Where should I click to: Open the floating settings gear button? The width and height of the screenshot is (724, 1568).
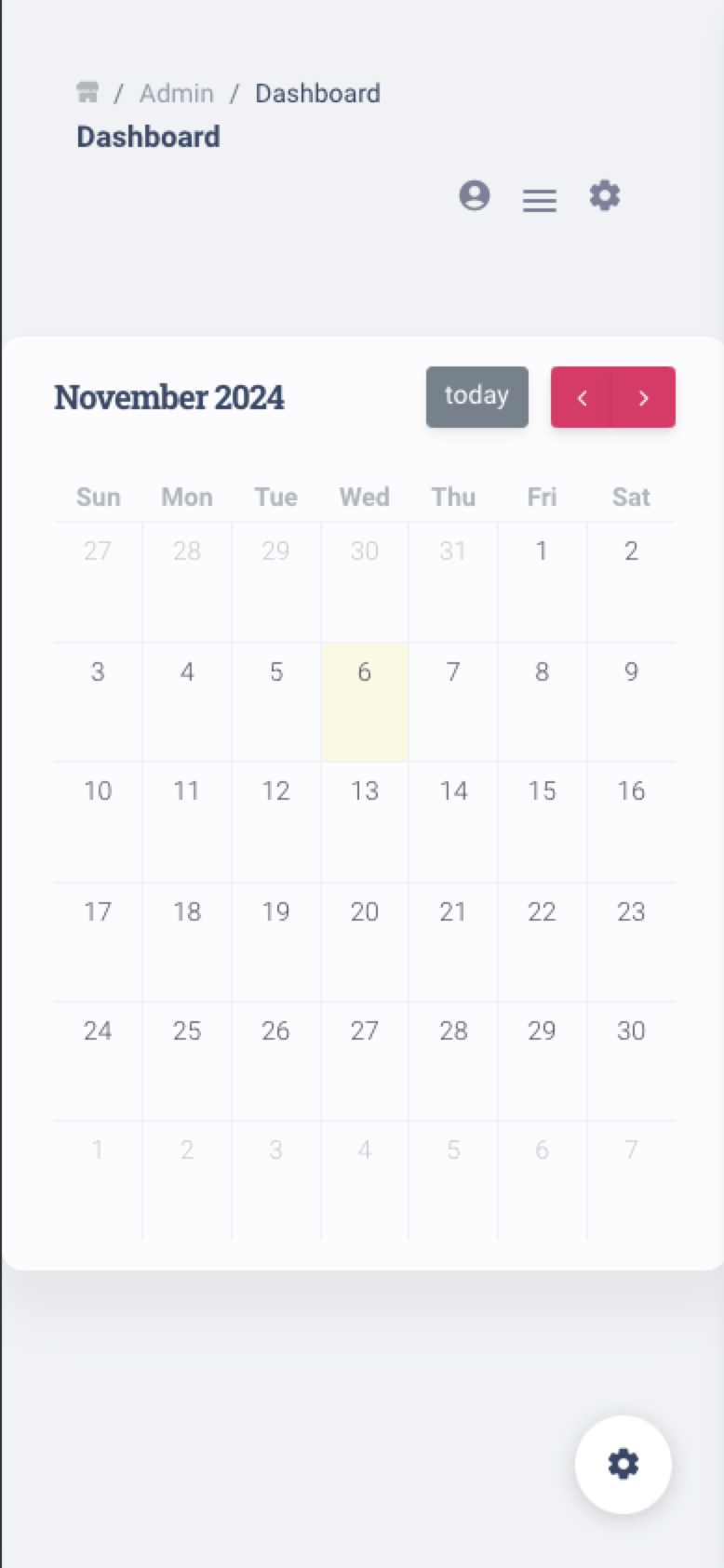click(623, 1464)
